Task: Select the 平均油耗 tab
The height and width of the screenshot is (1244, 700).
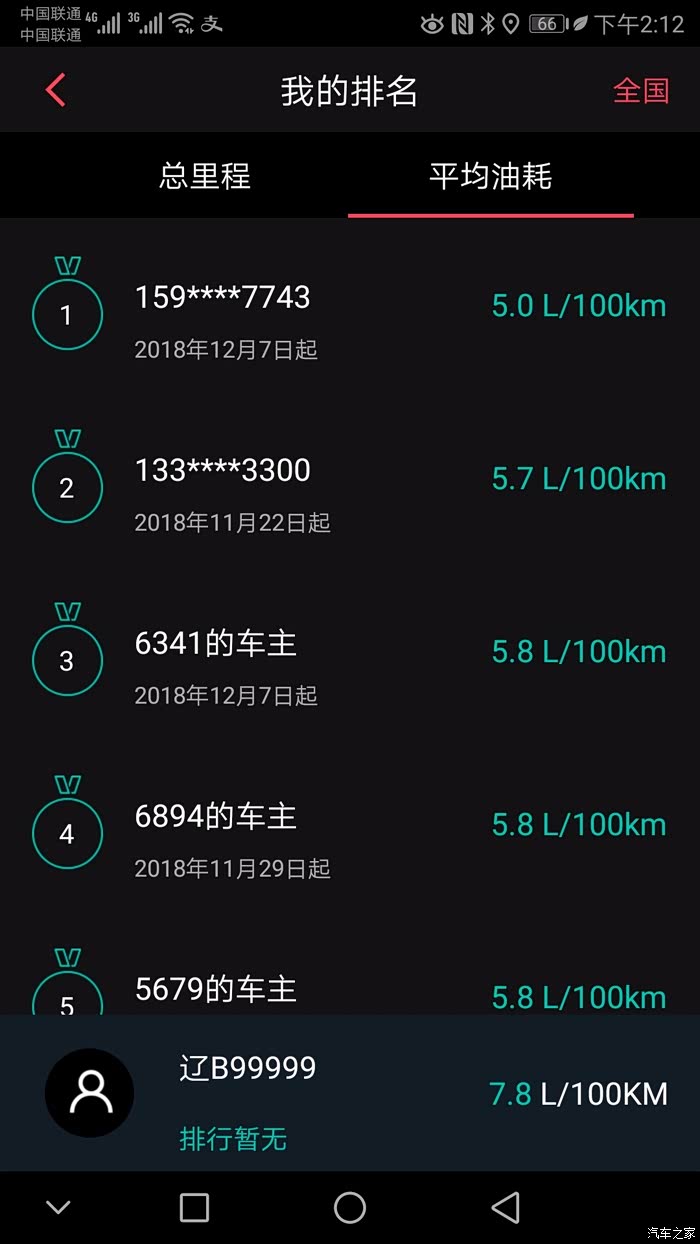Action: 490,177
